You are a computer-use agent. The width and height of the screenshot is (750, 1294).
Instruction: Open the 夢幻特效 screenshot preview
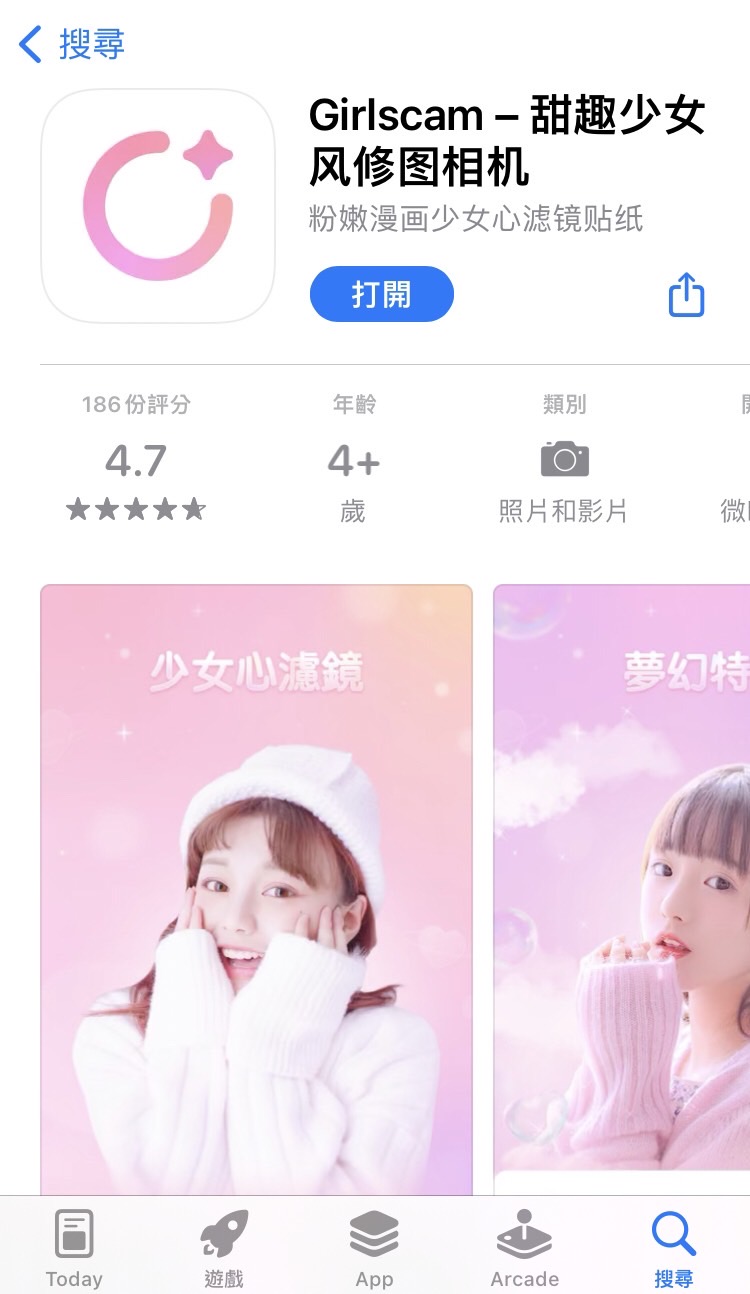622,880
